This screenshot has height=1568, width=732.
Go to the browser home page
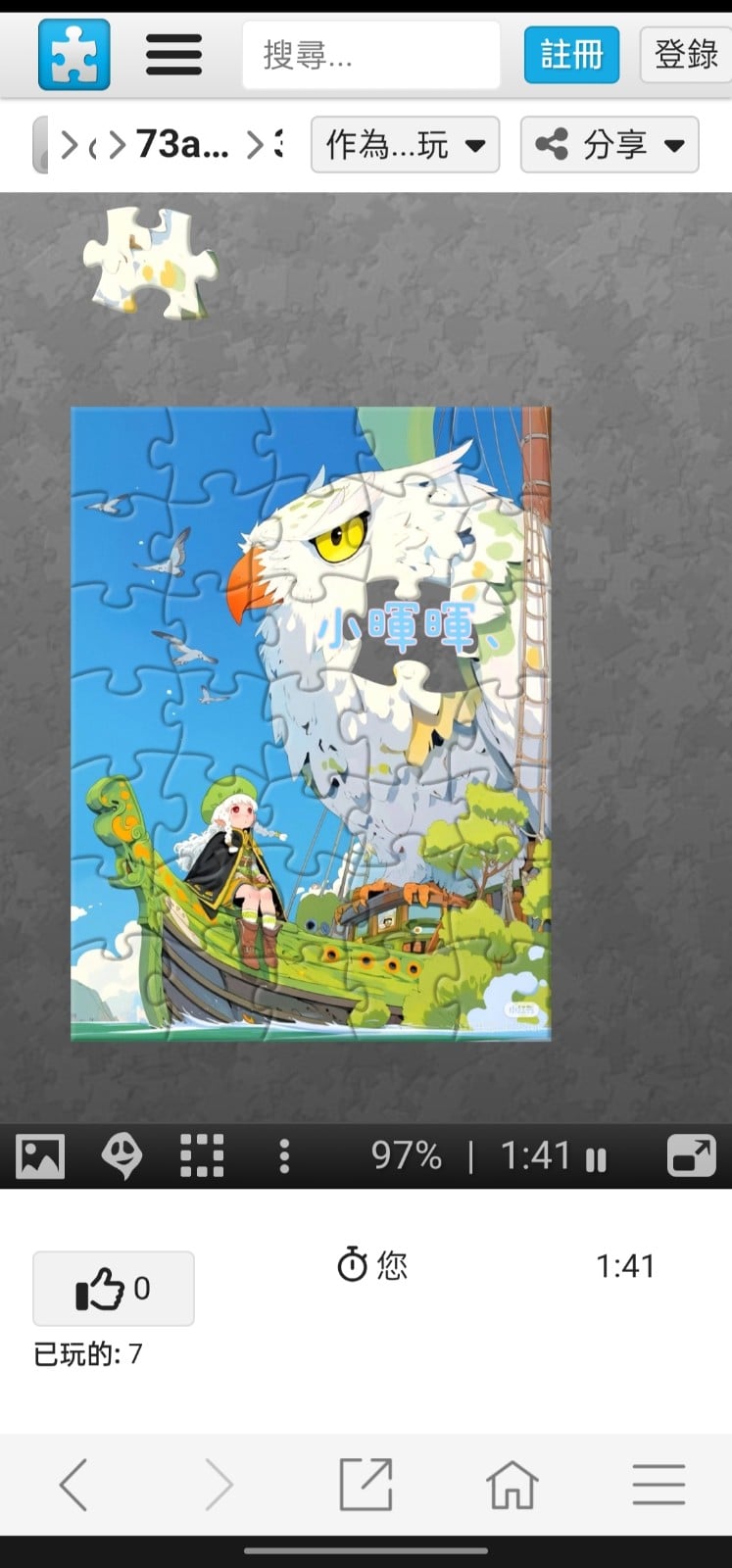pyautogui.click(x=512, y=1485)
